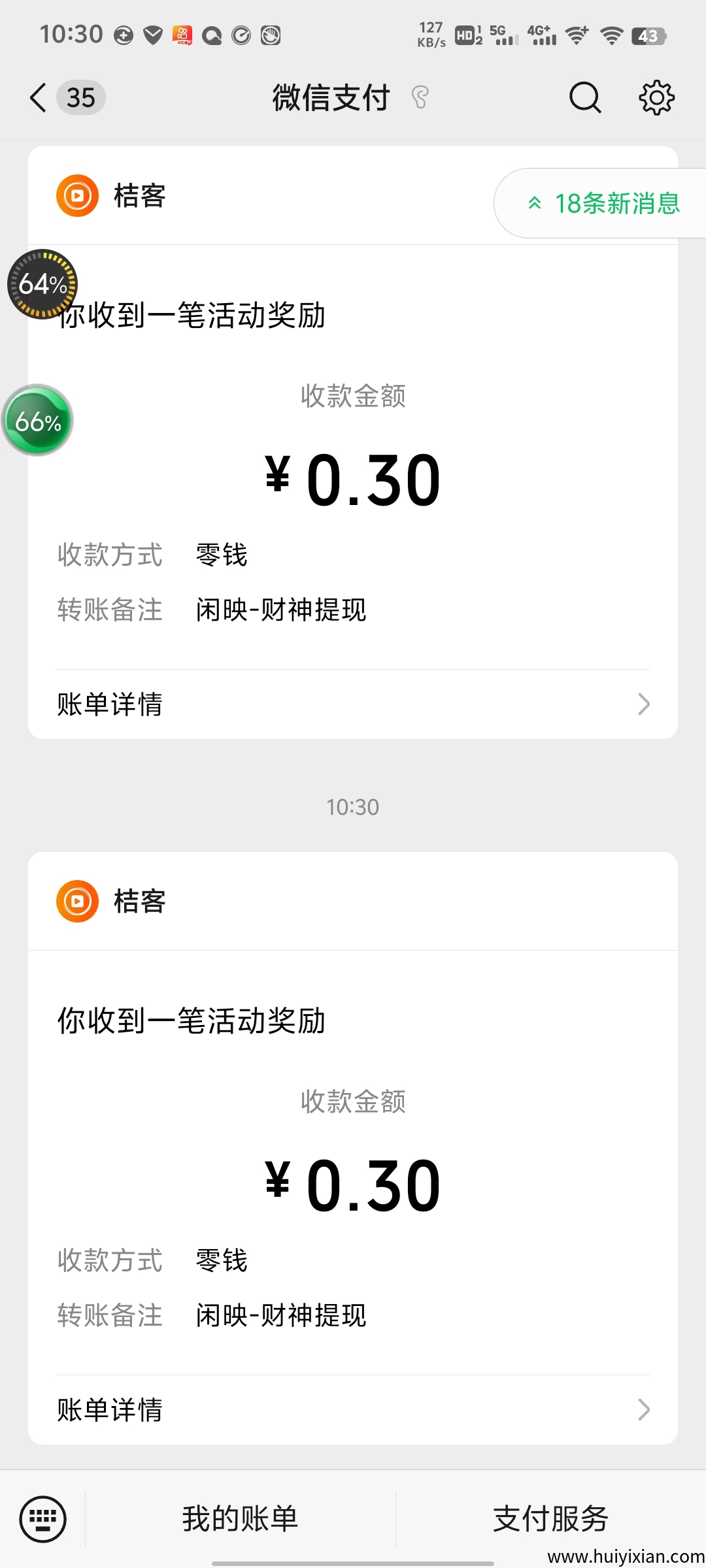Viewport: 706px width, 1568px height.
Task: Go back to the chat list
Action: click(39, 98)
